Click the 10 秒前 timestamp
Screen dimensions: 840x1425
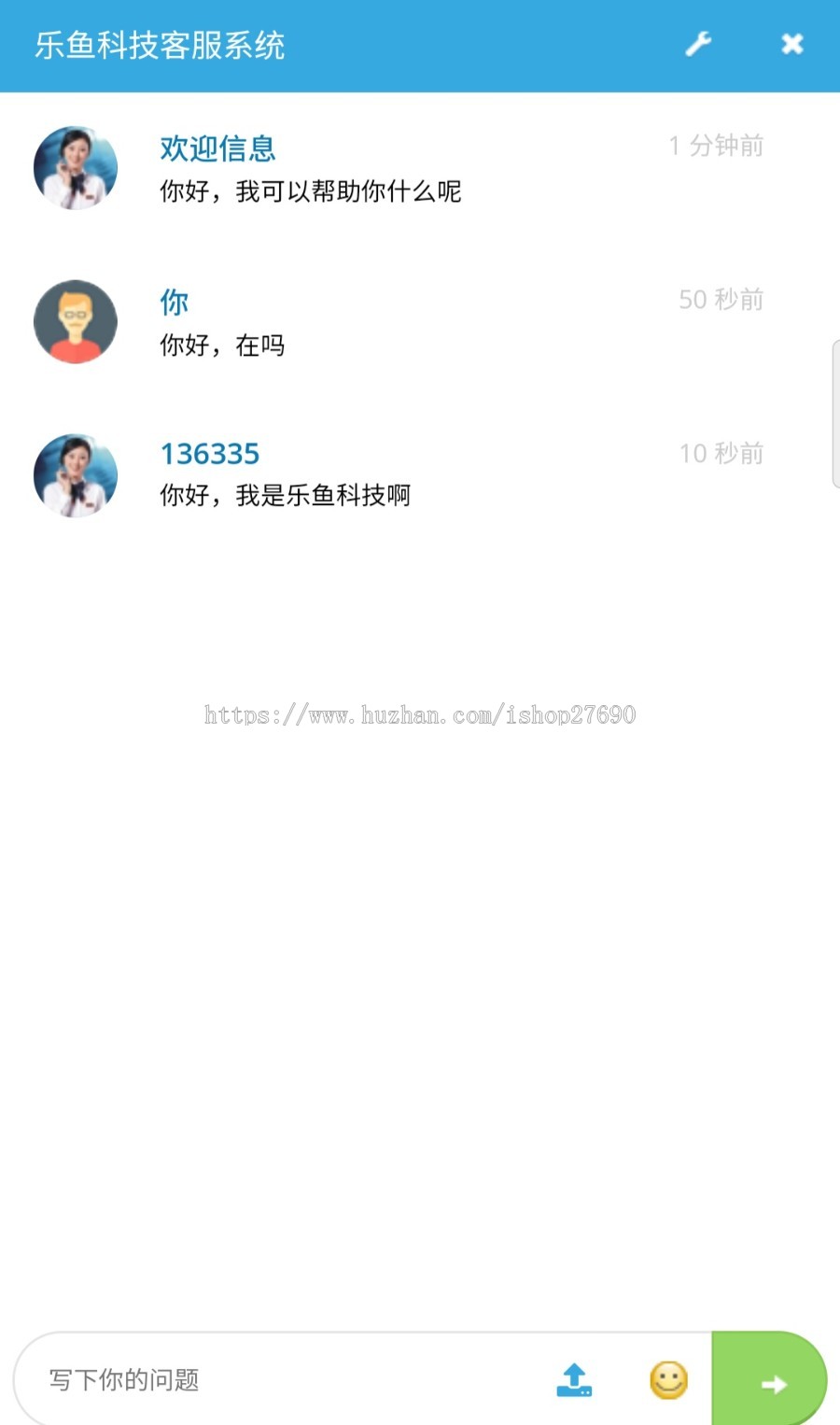tap(721, 454)
